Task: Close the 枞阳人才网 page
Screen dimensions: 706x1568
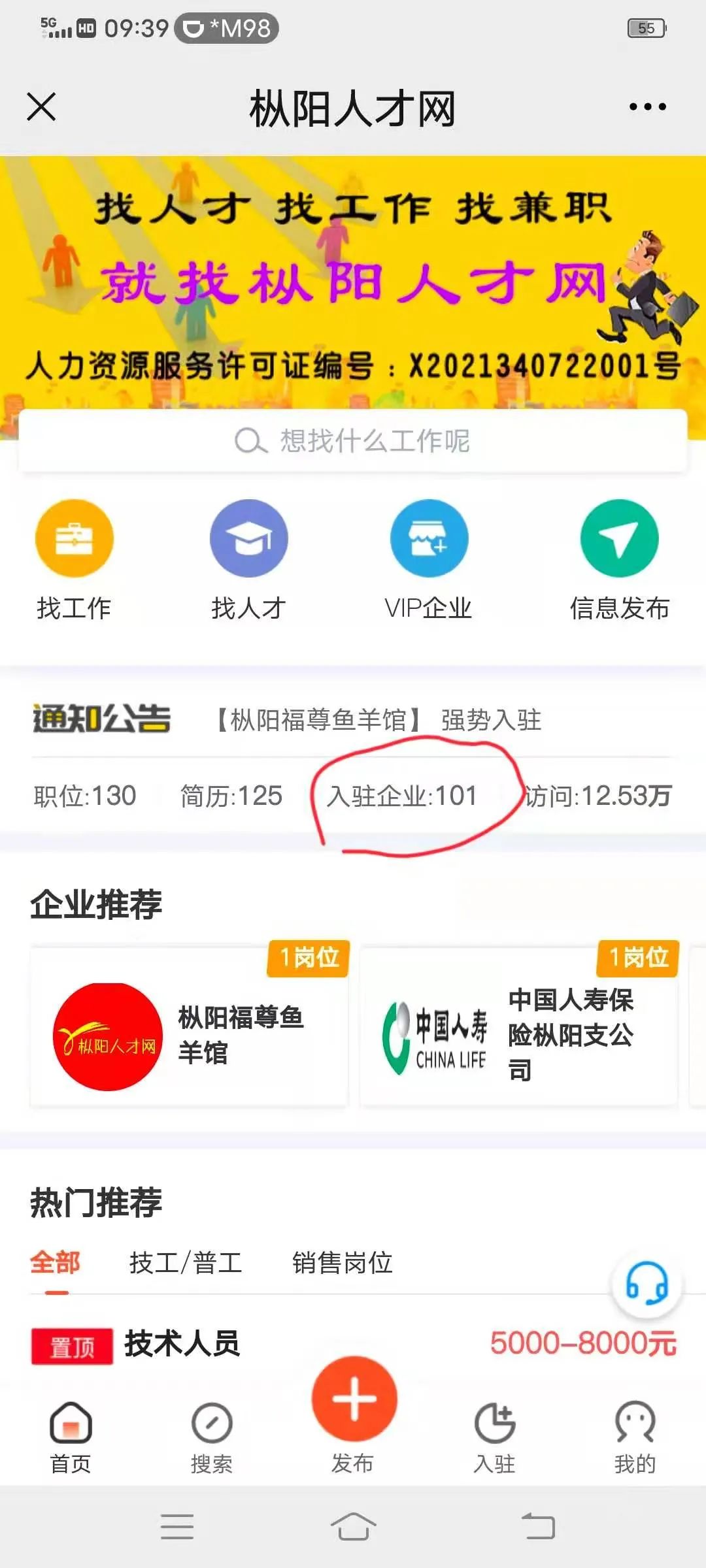Action: pos(41,106)
